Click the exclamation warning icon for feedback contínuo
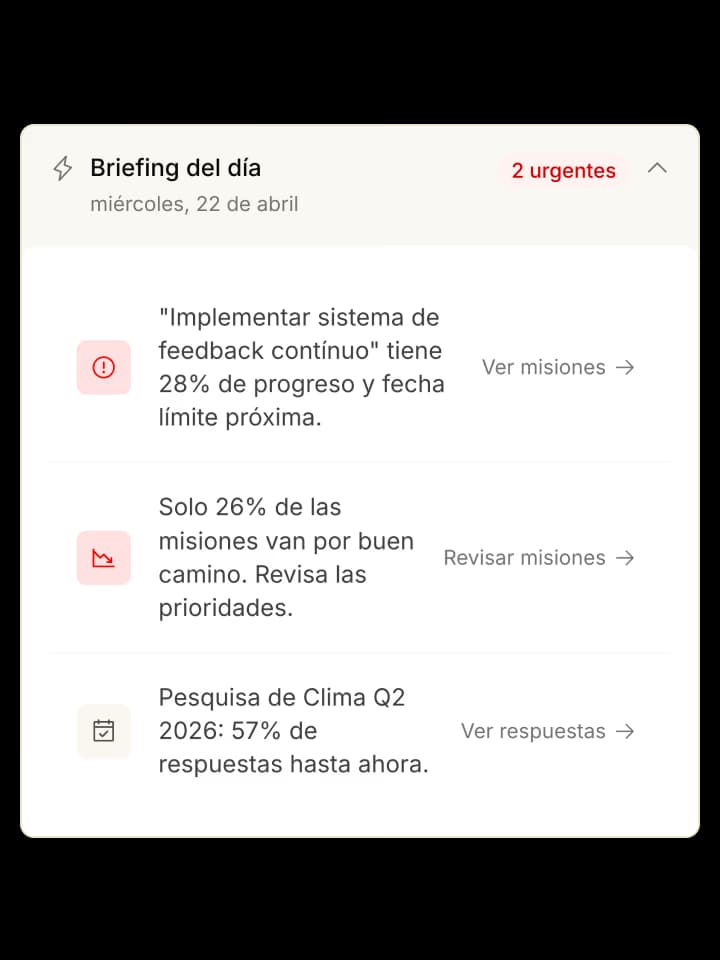Viewport: 720px width, 960px height. point(103,367)
